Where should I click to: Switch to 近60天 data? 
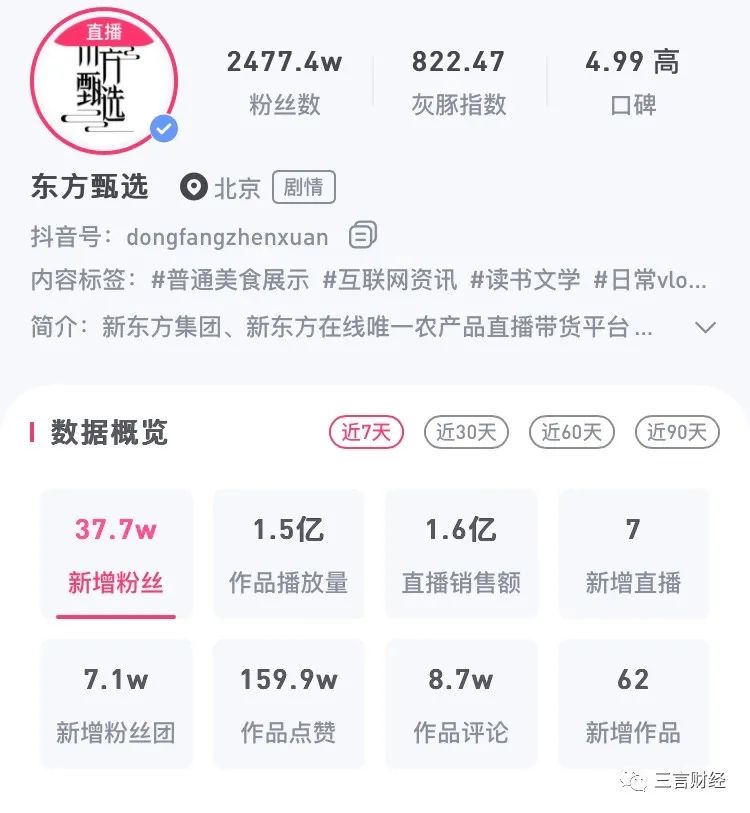pos(572,432)
